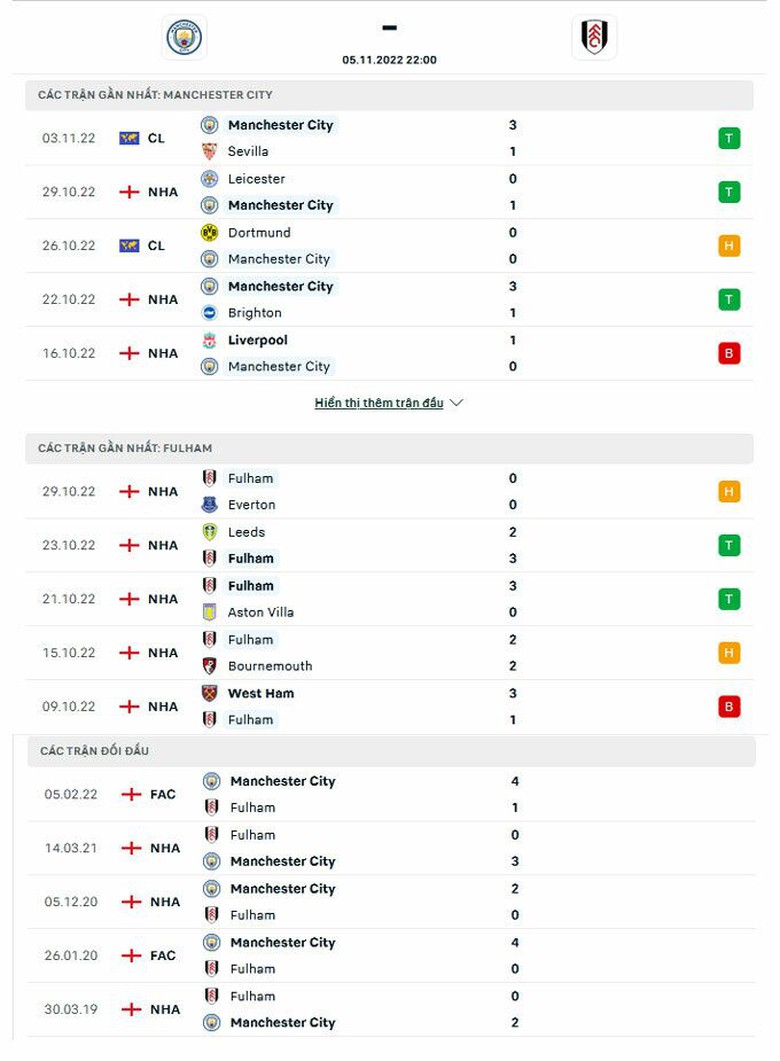Open Manchester City team crest in header
Viewport: 780px width, 1061px height.
click(184, 38)
